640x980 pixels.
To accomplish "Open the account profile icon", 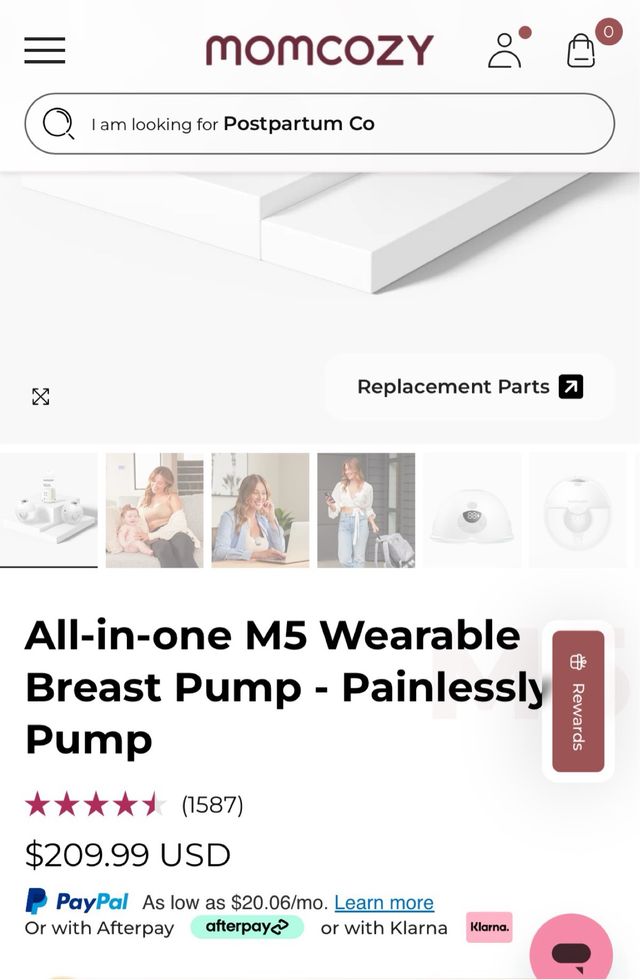I will pos(505,50).
